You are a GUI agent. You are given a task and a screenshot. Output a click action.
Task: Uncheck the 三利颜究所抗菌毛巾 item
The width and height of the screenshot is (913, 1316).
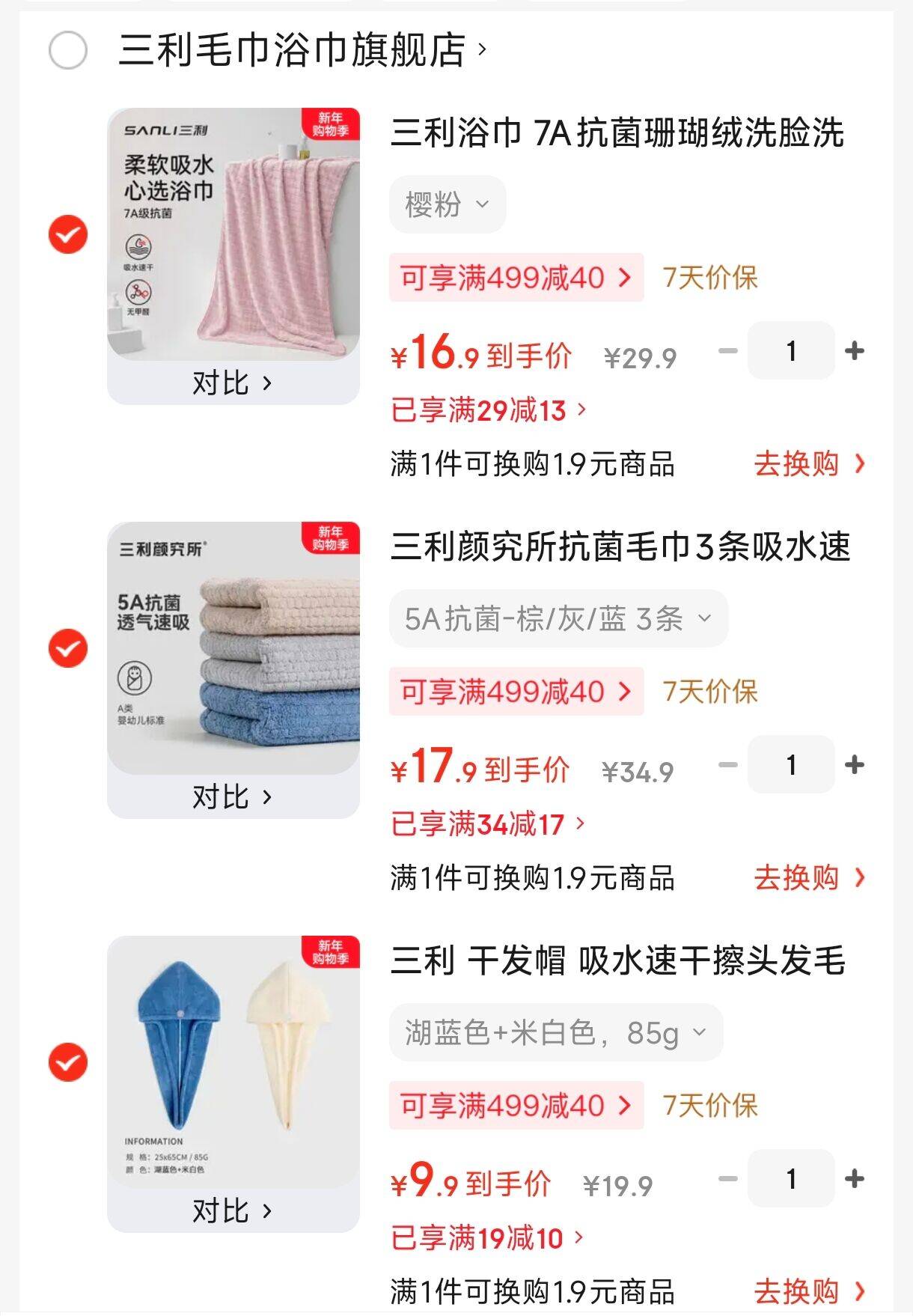[68, 648]
